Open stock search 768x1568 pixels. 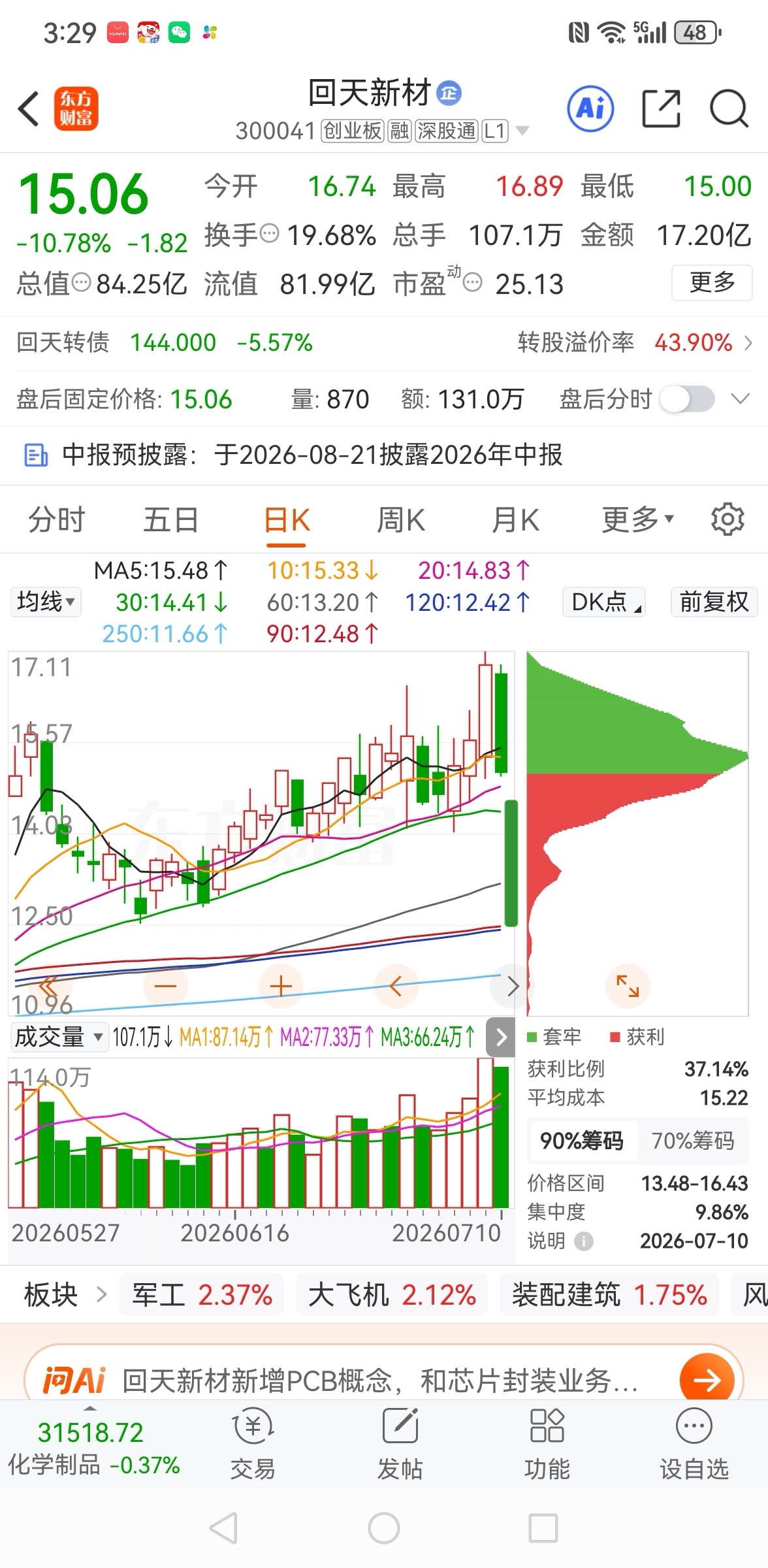pyautogui.click(x=729, y=108)
